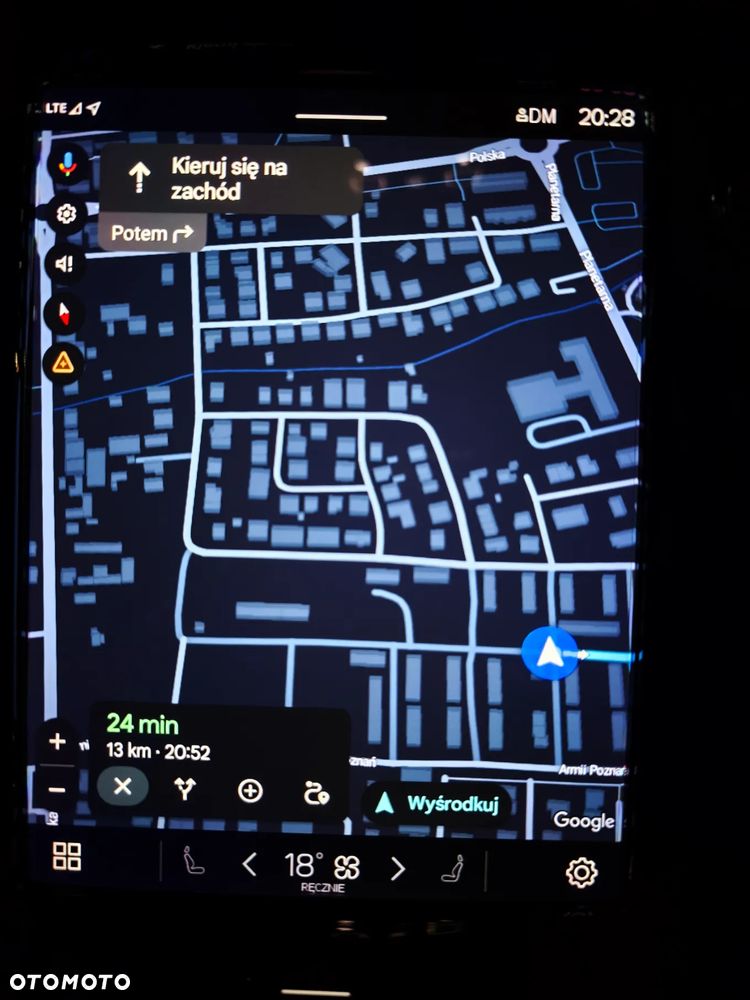The width and height of the screenshot is (750, 1000).
Task: Open the map settings gear
Action: (66, 213)
